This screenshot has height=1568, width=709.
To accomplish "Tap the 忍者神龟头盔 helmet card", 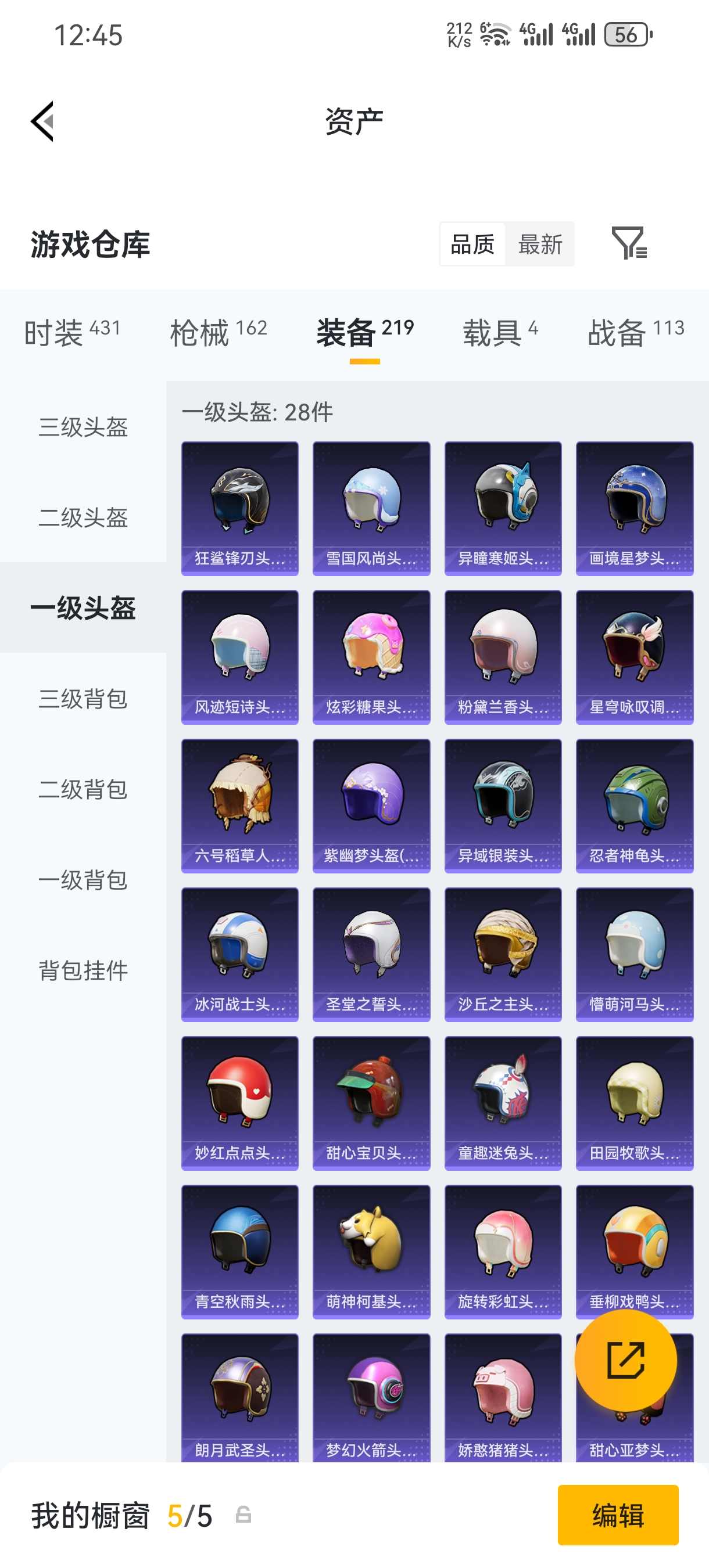I will coord(633,805).
